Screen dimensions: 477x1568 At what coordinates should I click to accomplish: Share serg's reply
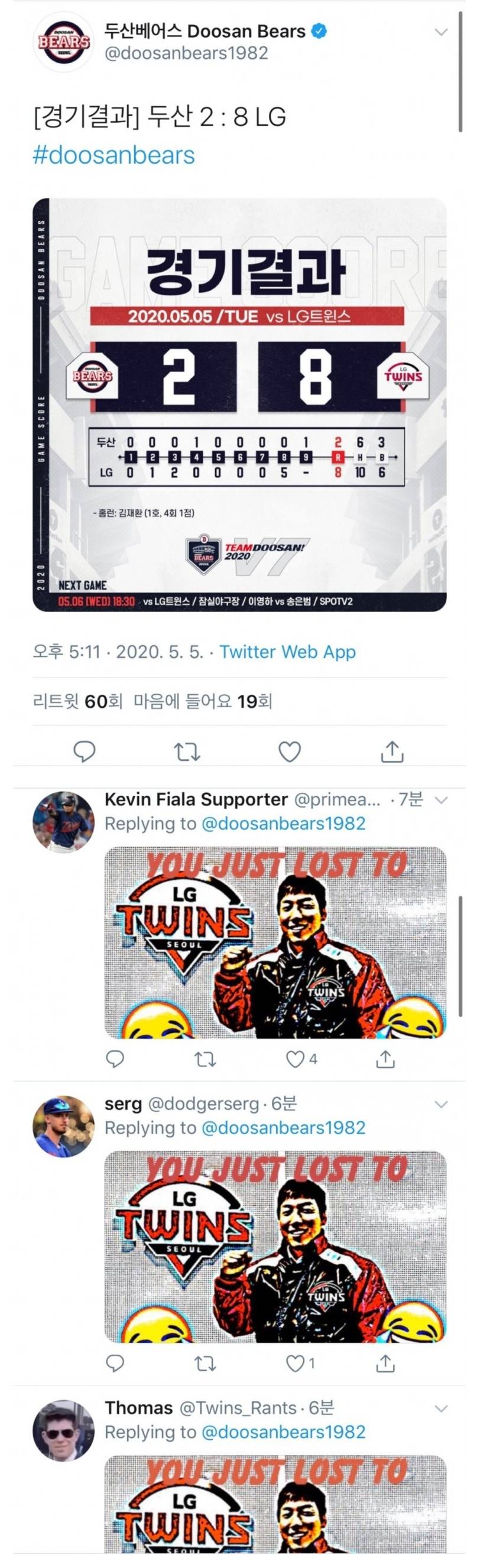coord(385,1364)
